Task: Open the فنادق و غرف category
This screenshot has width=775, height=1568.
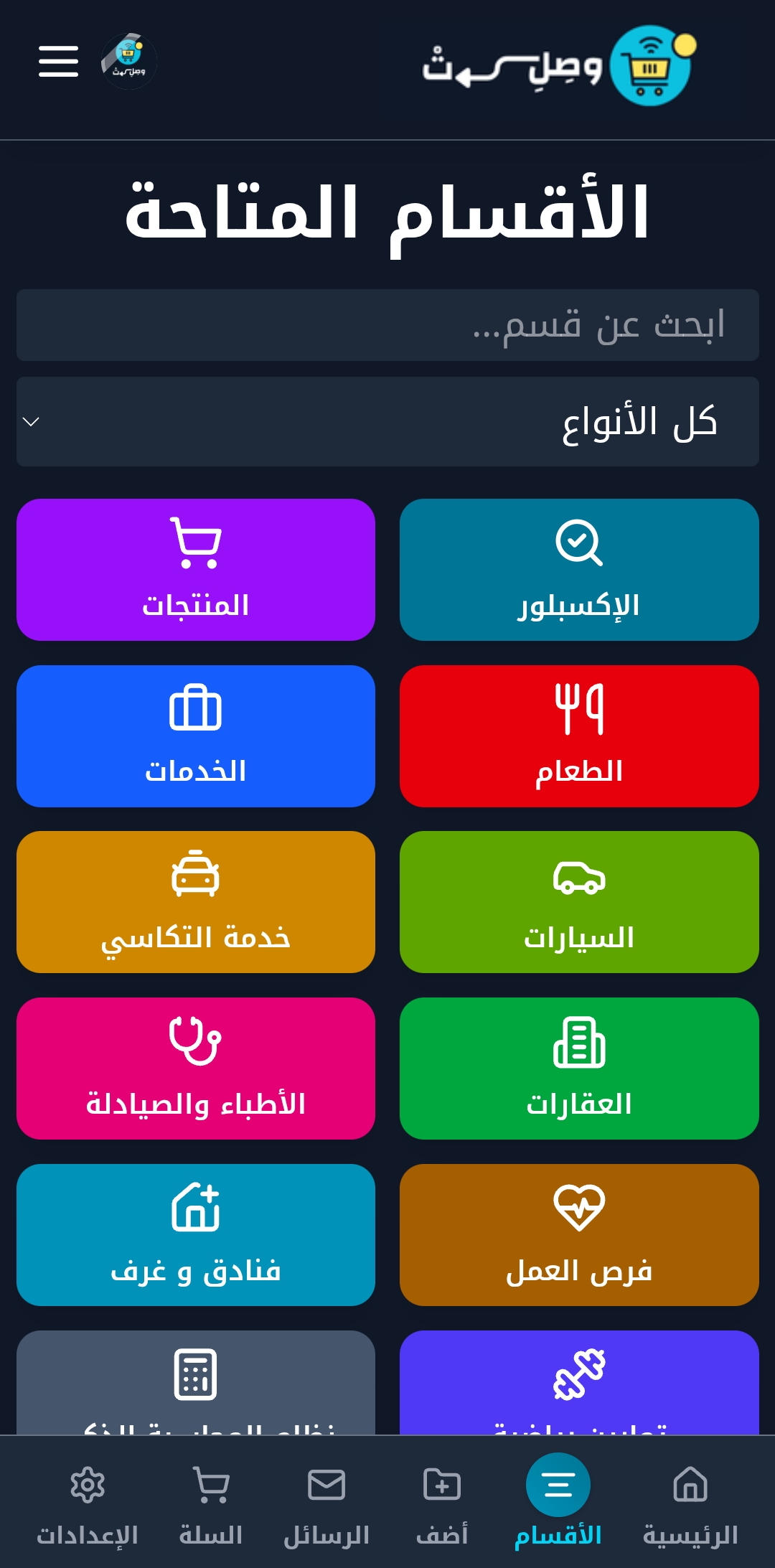Action: click(x=195, y=1234)
